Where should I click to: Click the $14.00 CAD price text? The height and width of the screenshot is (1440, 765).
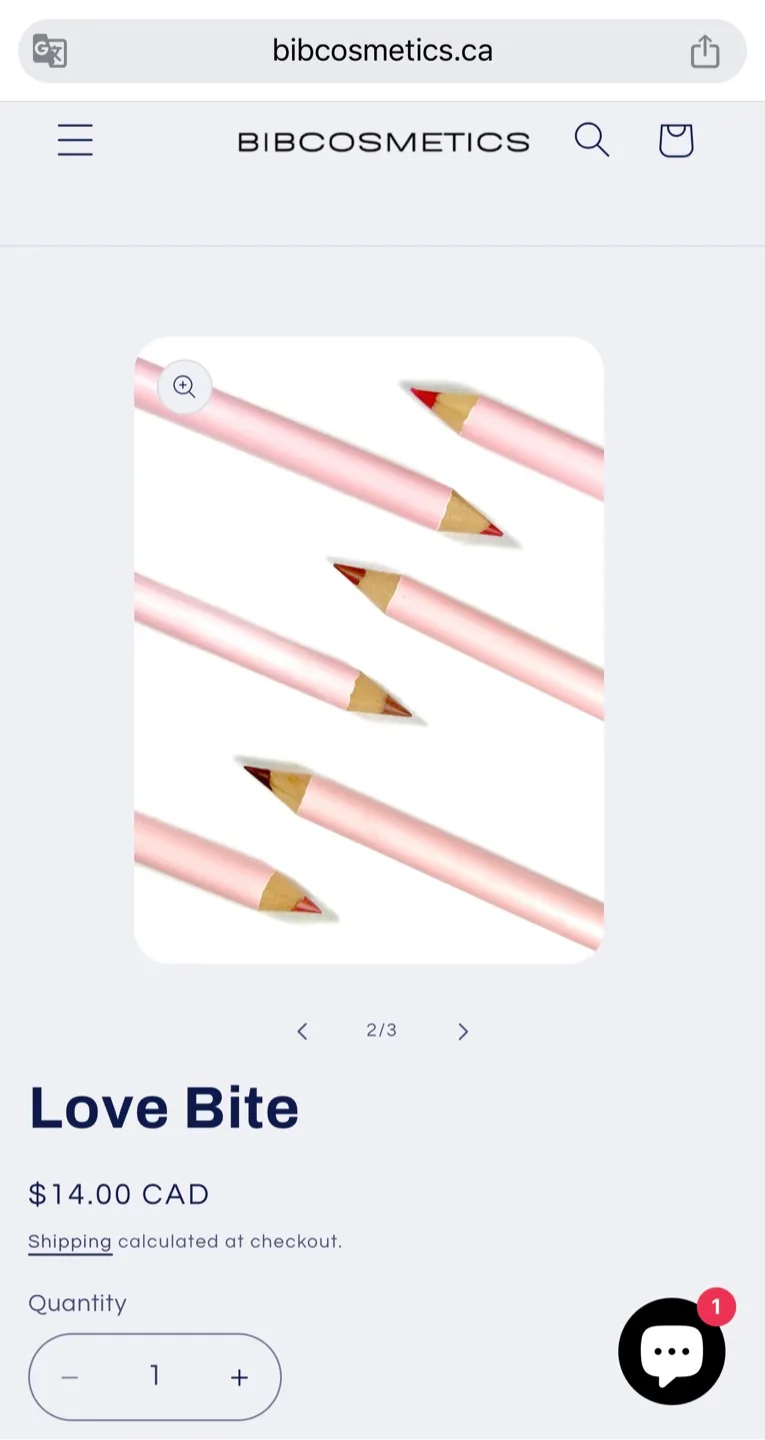point(118,1194)
